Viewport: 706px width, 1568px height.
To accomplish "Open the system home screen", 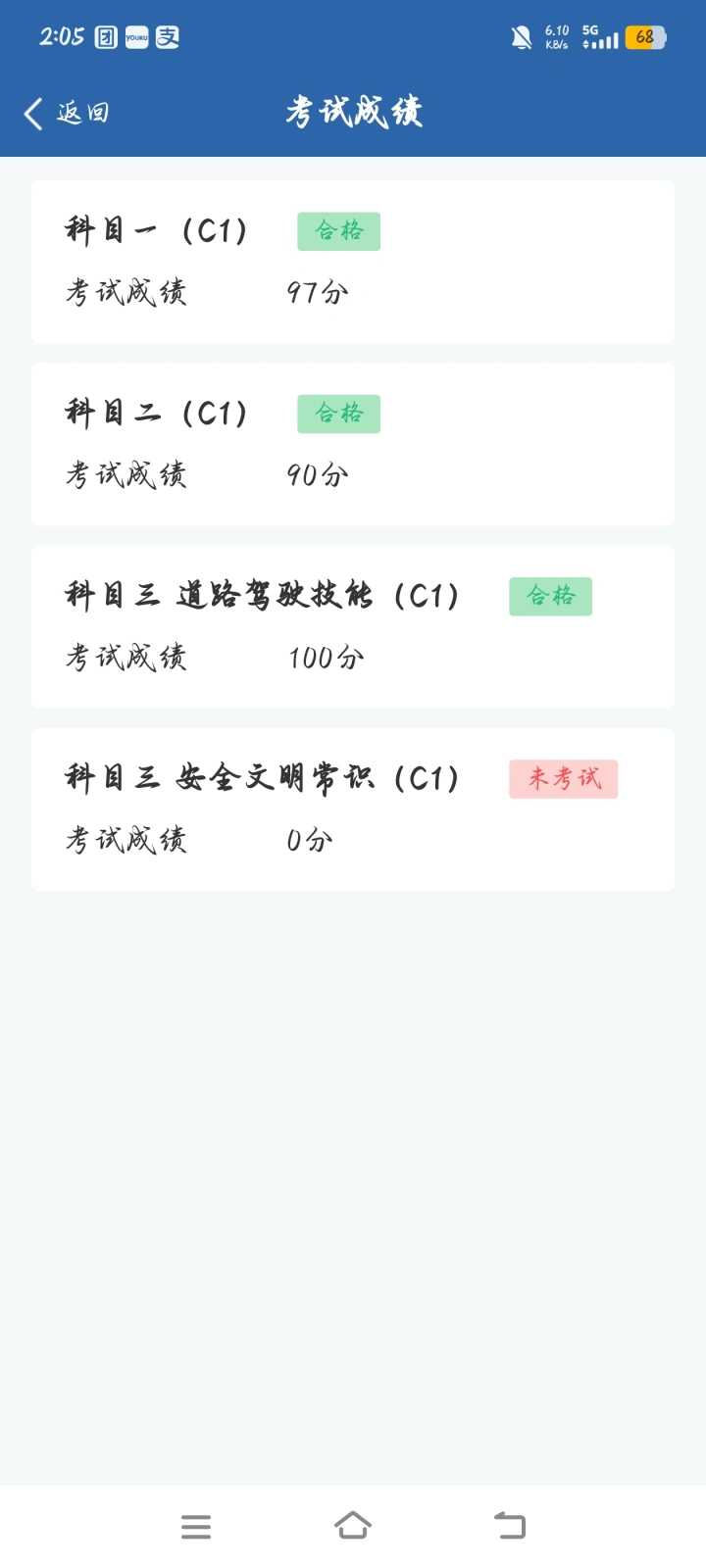I will coord(353,1526).
